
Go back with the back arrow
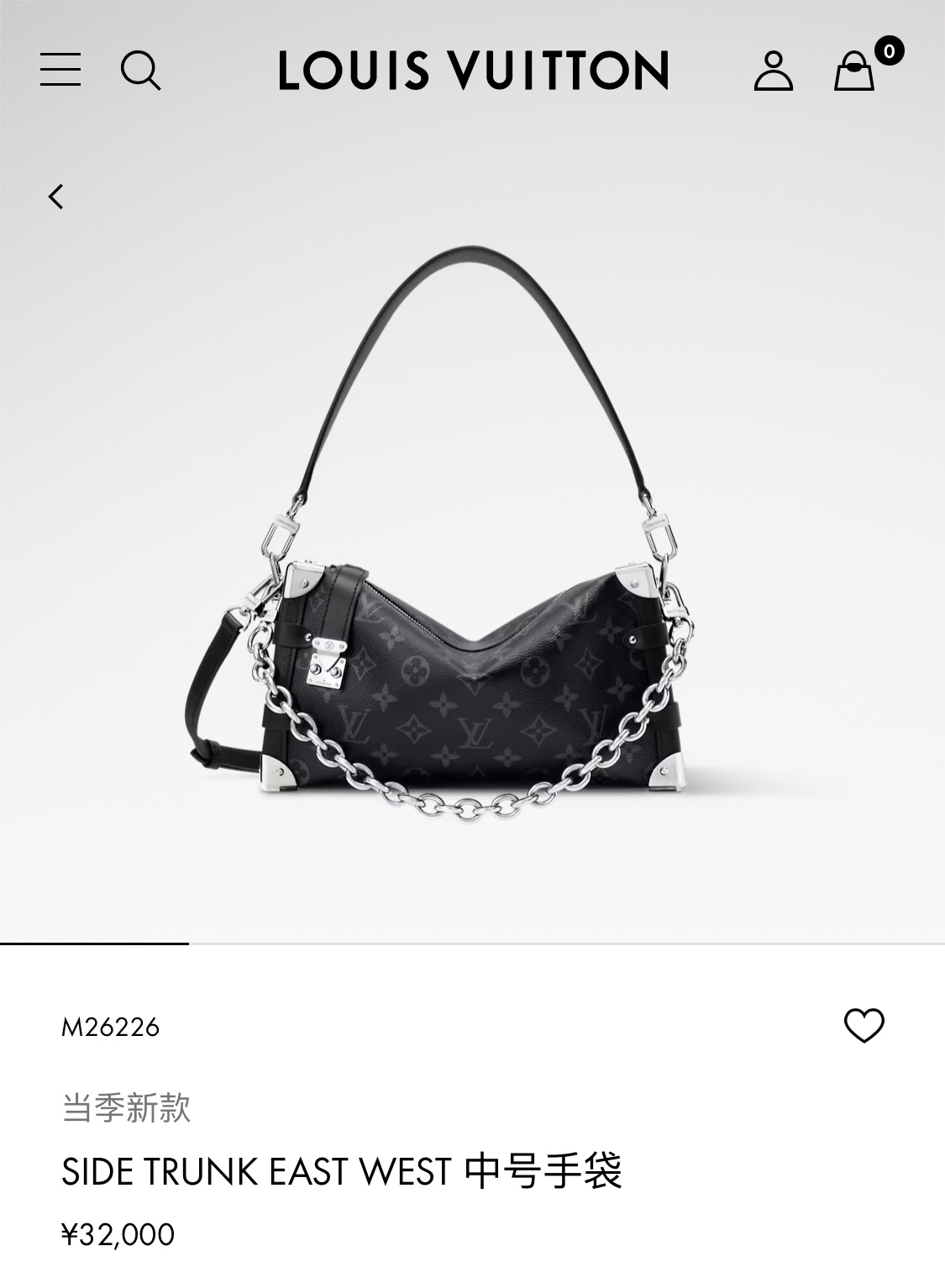click(56, 197)
